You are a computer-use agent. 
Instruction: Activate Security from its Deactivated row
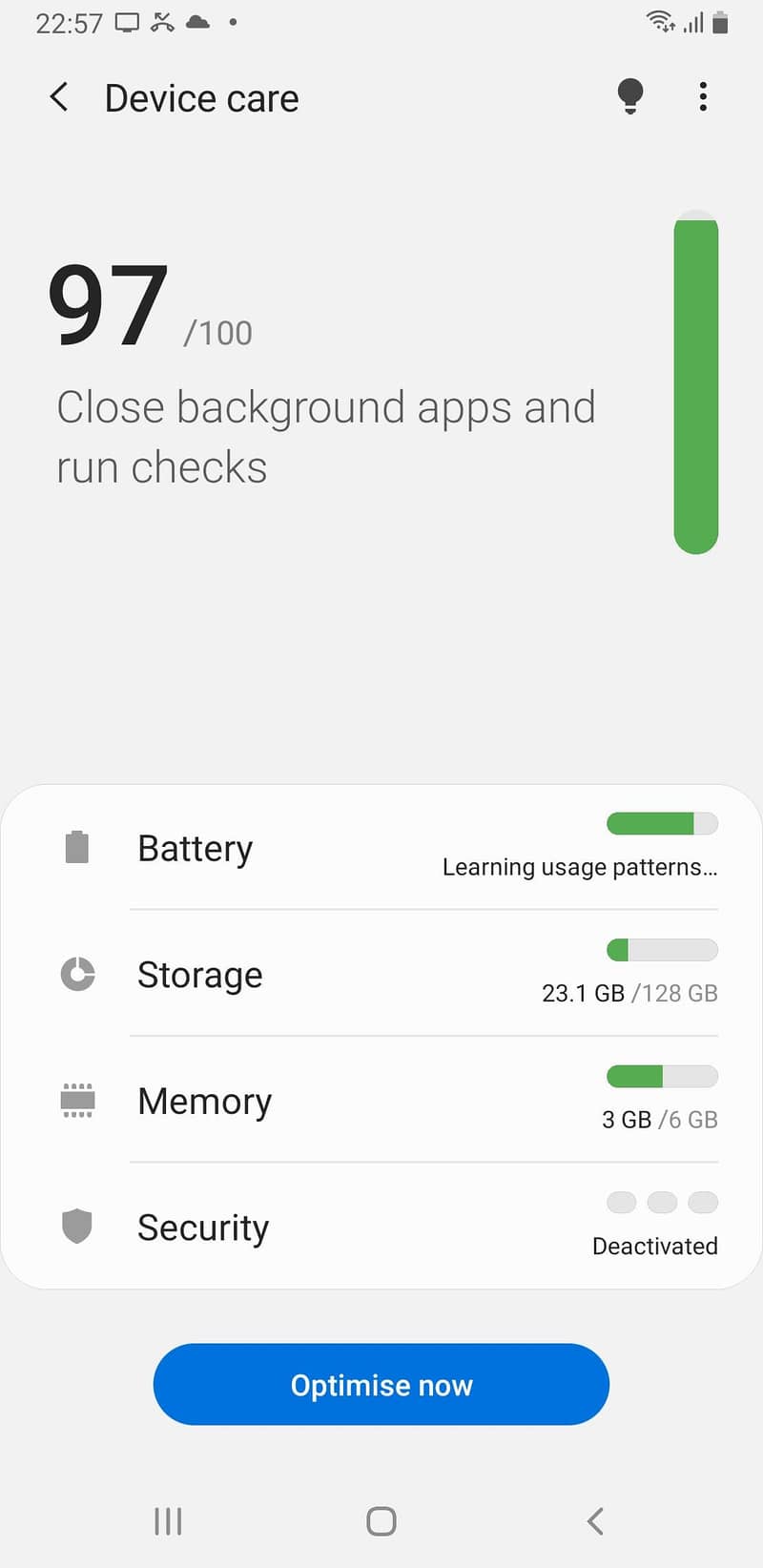[381, 1226]
